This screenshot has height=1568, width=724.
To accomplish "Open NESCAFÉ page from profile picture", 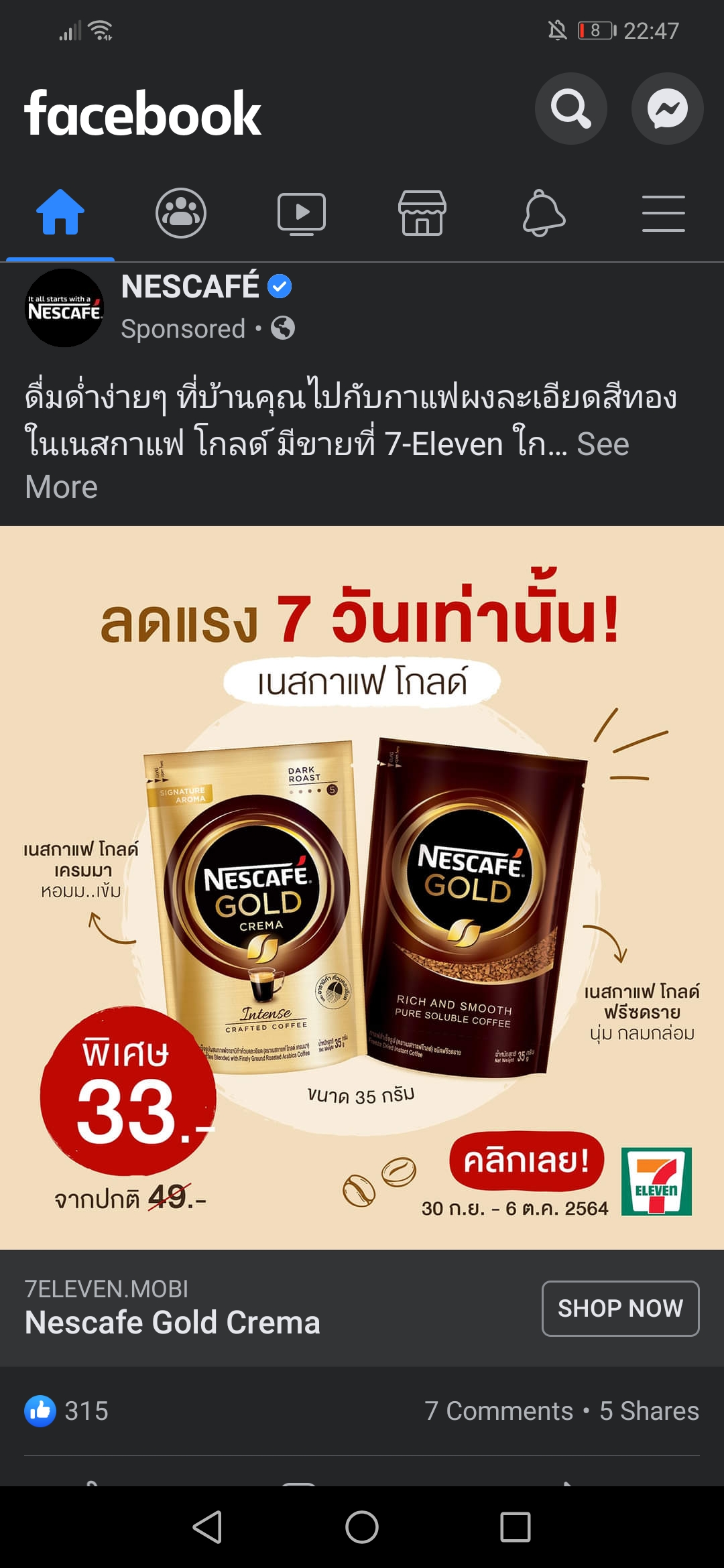I will [64, 308].
